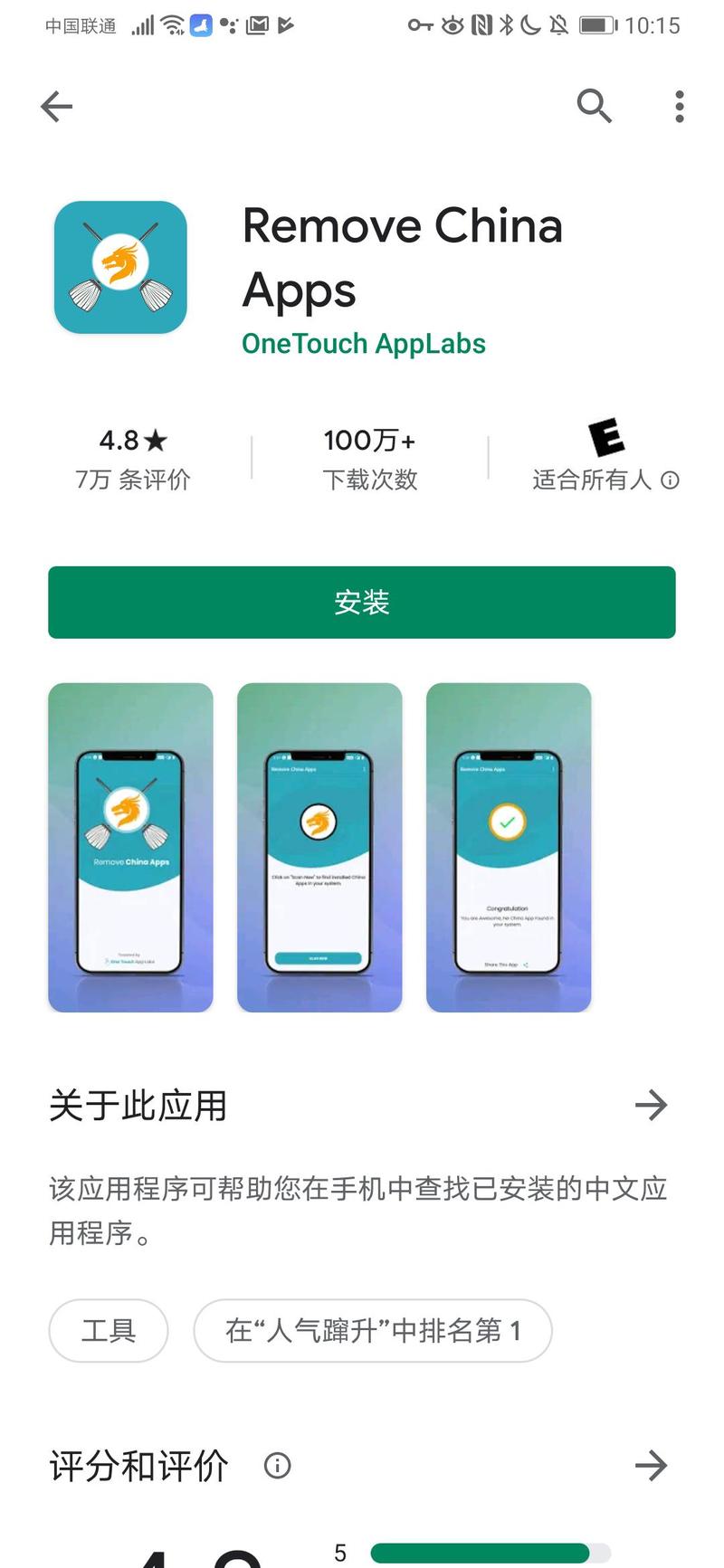Open the search icon in the Play Store
724x1568 pixels.
pyautogui.click(x=595, y=106)
